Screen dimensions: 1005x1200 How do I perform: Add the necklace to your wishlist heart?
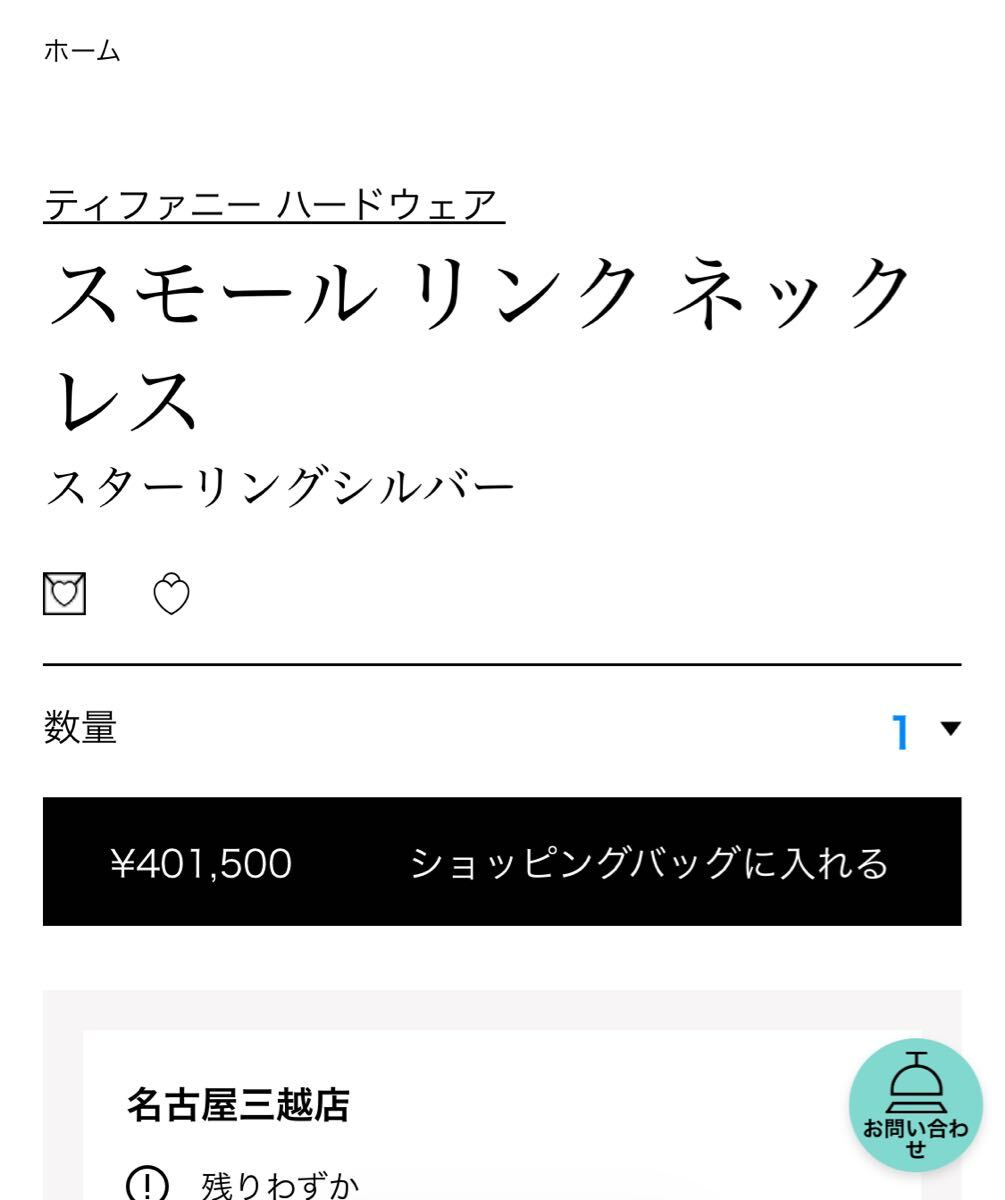tap(170, 594)
